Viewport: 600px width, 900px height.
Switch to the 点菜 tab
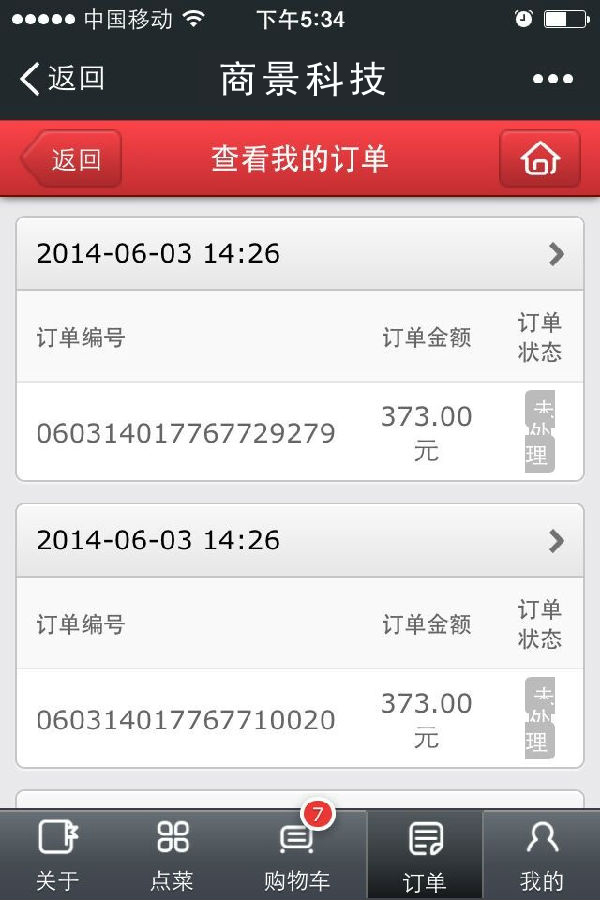tap(173, 855)
